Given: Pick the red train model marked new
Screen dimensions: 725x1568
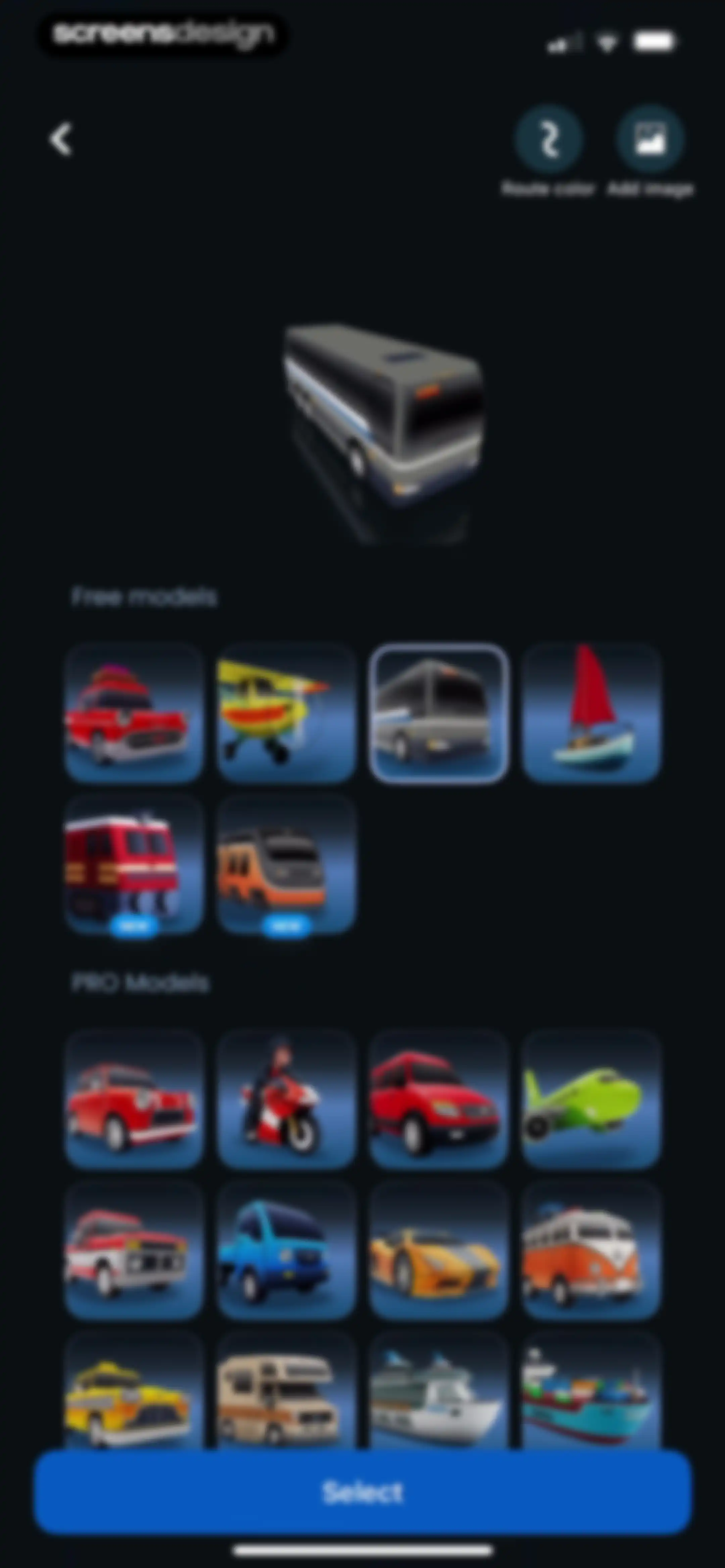Looking at the screenshot, I should pos(134,865).
